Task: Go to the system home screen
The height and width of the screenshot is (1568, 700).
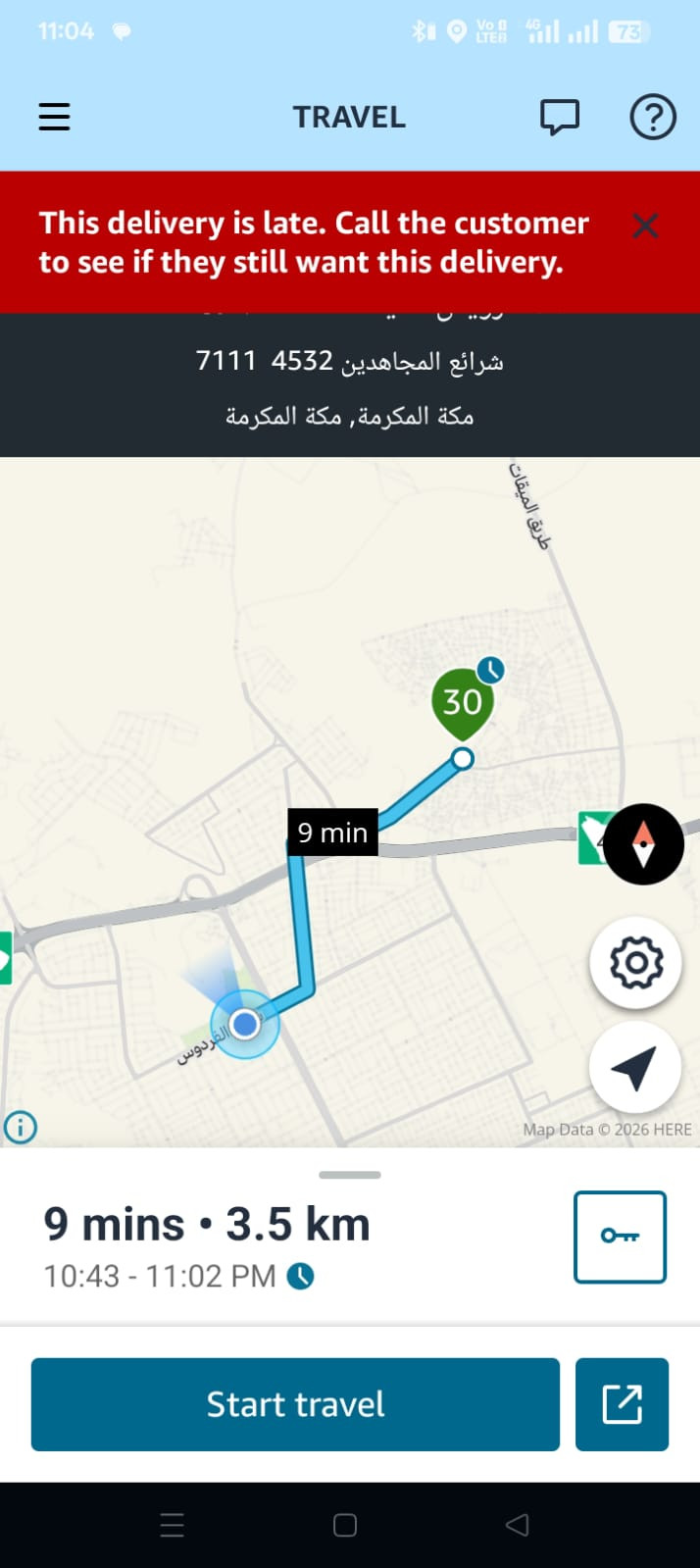Action: point(345,1525)
